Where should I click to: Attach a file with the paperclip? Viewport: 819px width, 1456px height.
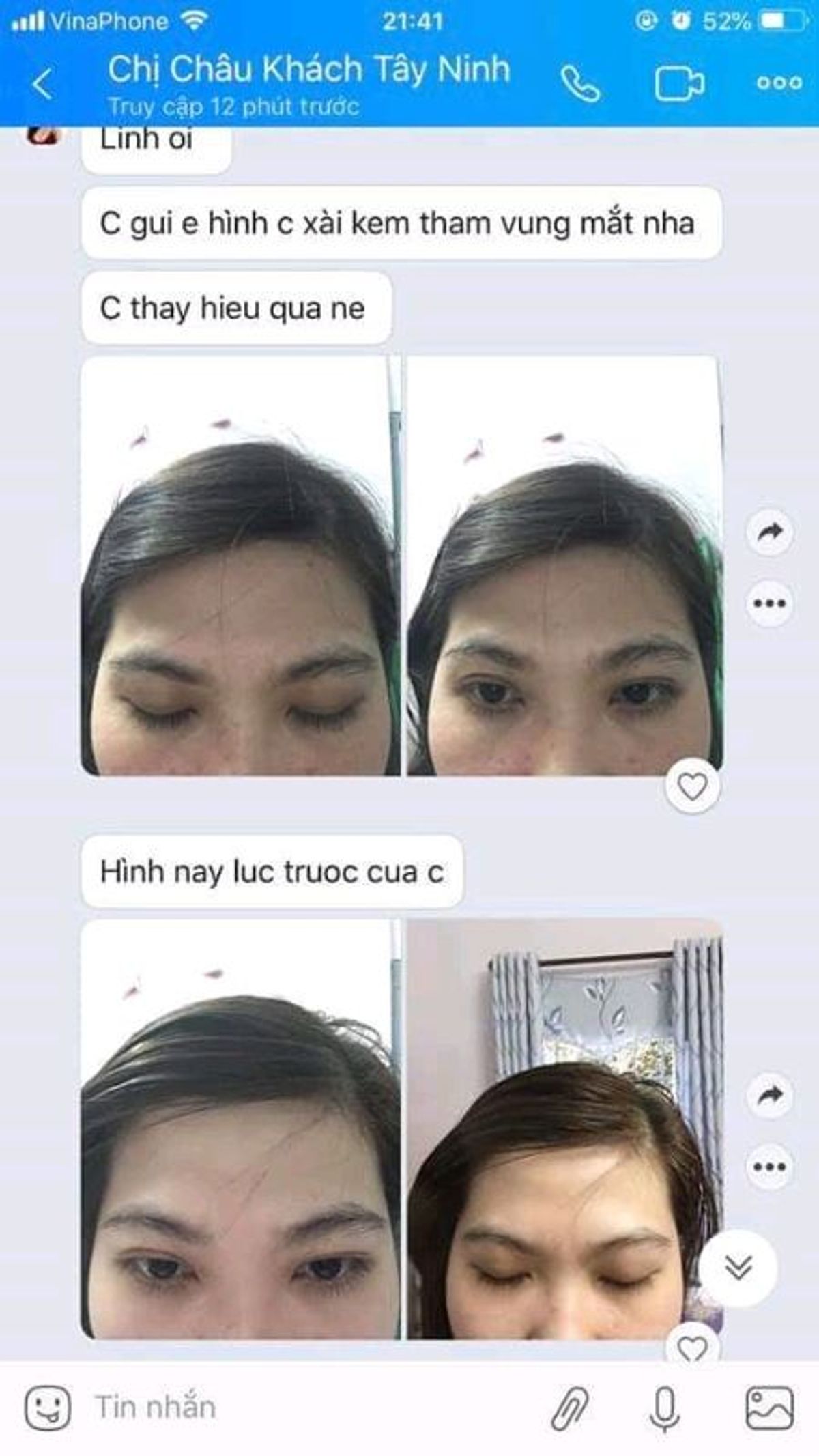click(569, 1407)
